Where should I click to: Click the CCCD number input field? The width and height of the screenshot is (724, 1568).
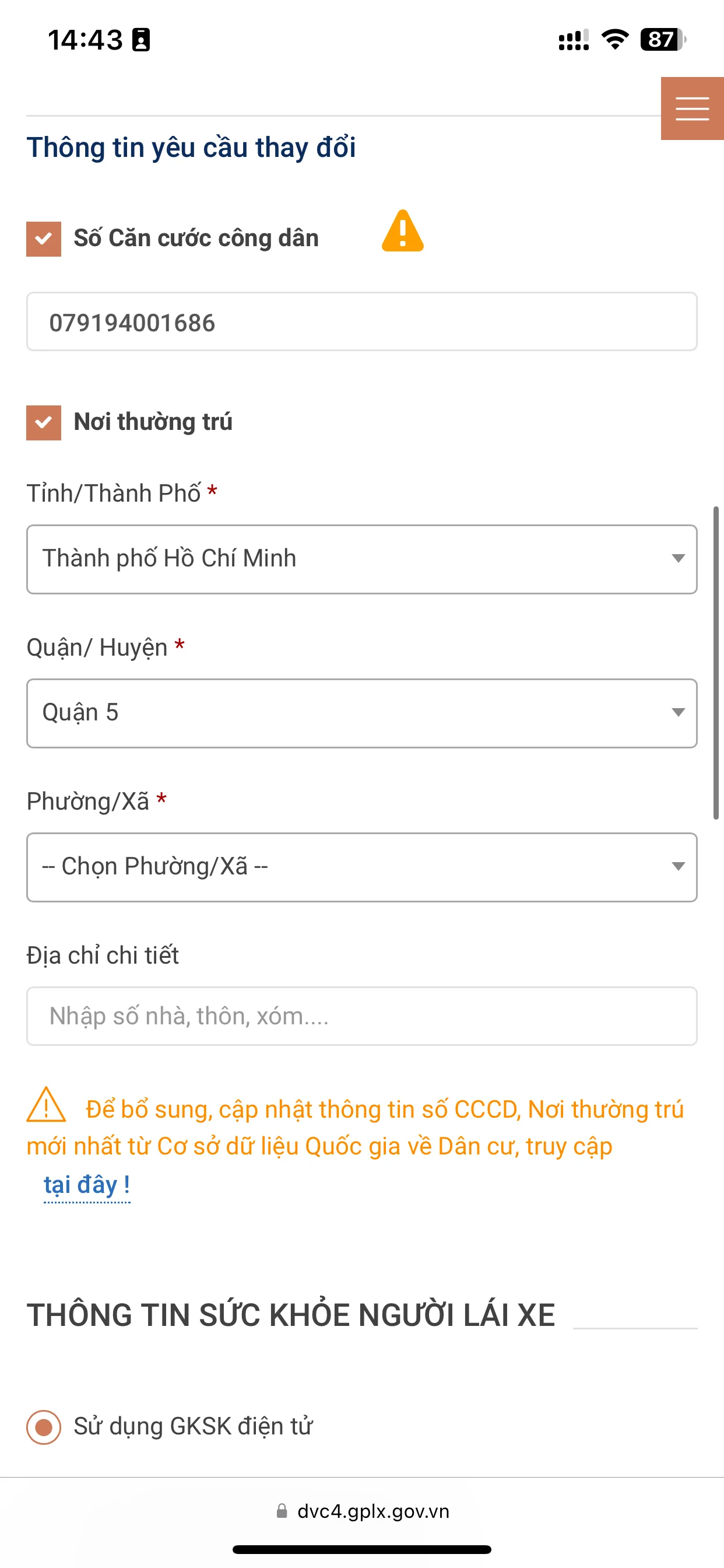point(361,322)
